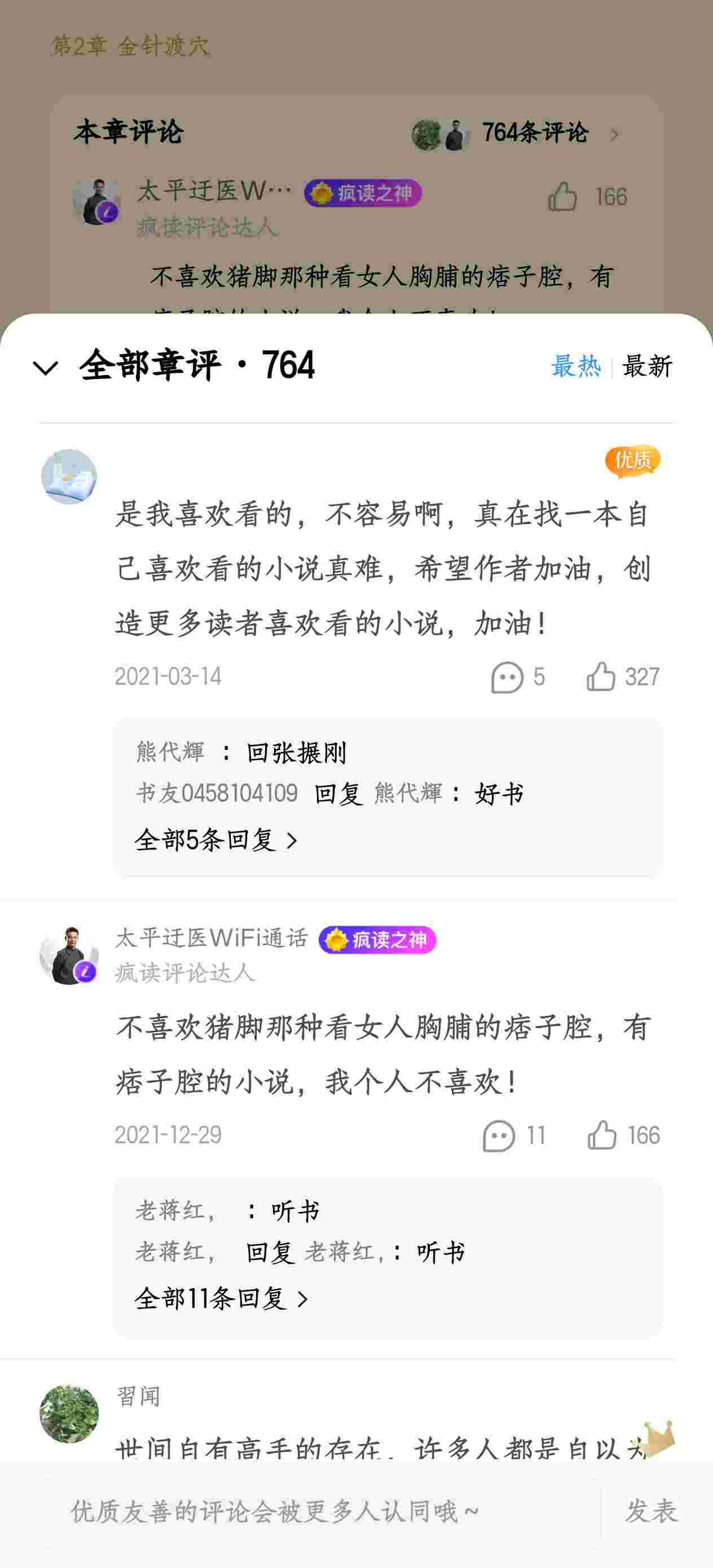Collapse the 全部章评 comments sheet
This screenshot has width=713, height=1568.
[x=46, y=367]
